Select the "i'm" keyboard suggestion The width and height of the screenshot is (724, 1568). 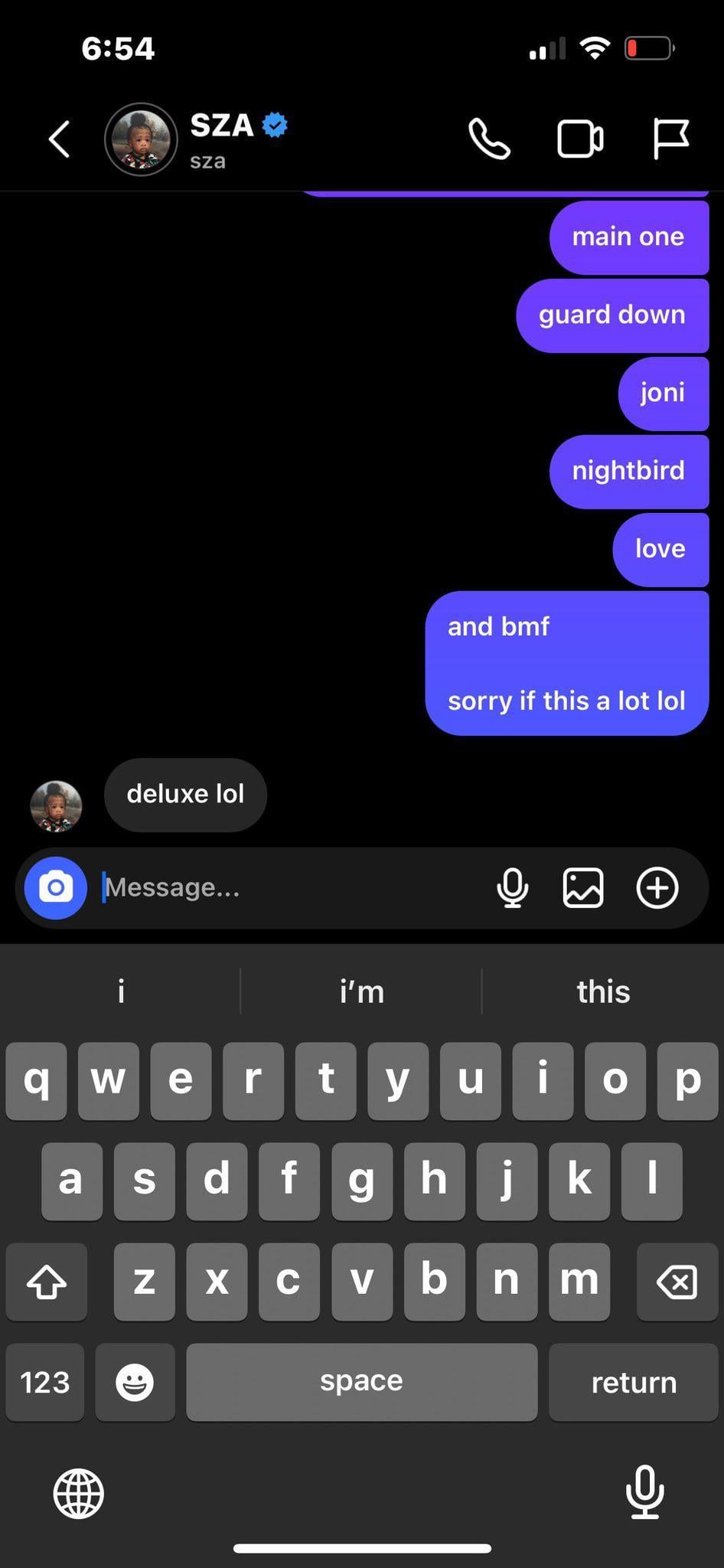(361, 992)
